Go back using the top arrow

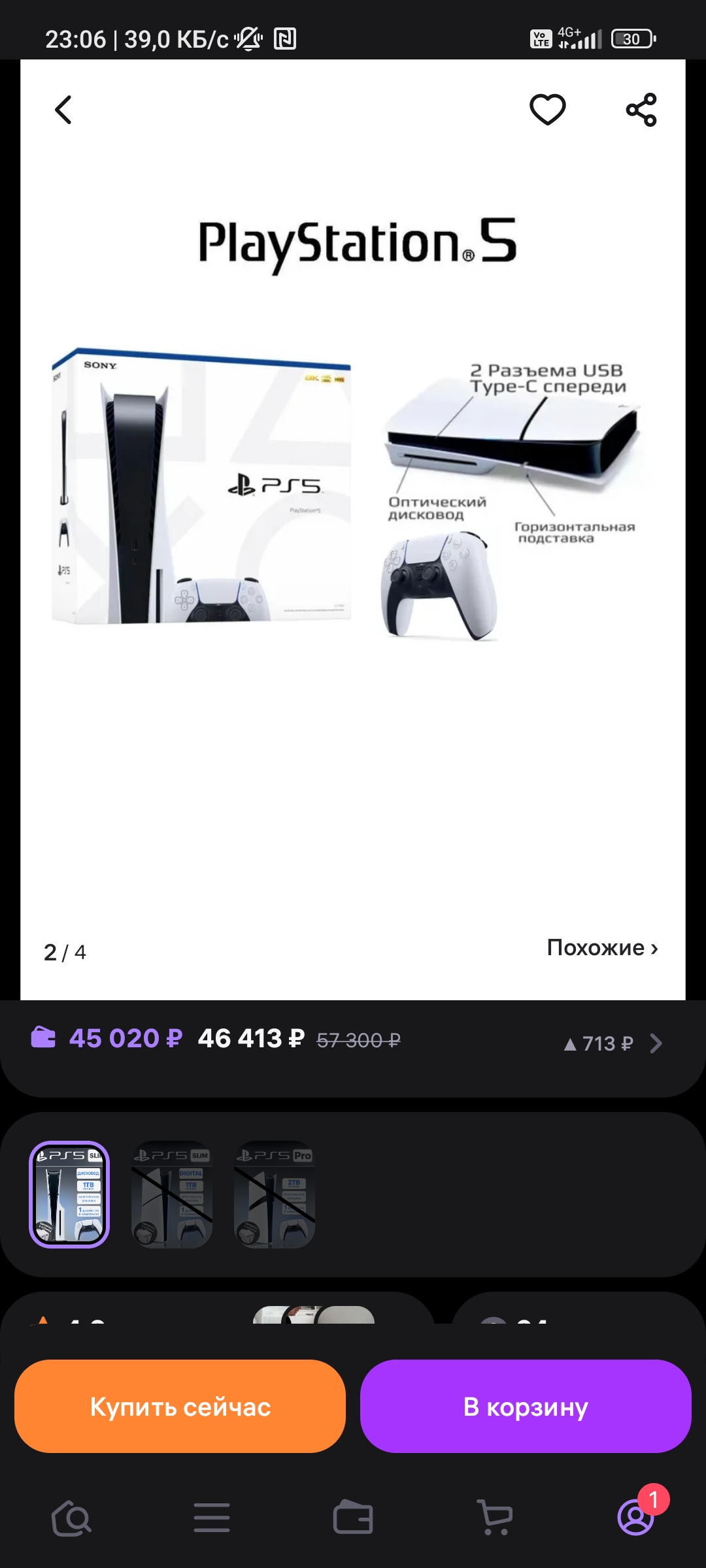point(63,110)
